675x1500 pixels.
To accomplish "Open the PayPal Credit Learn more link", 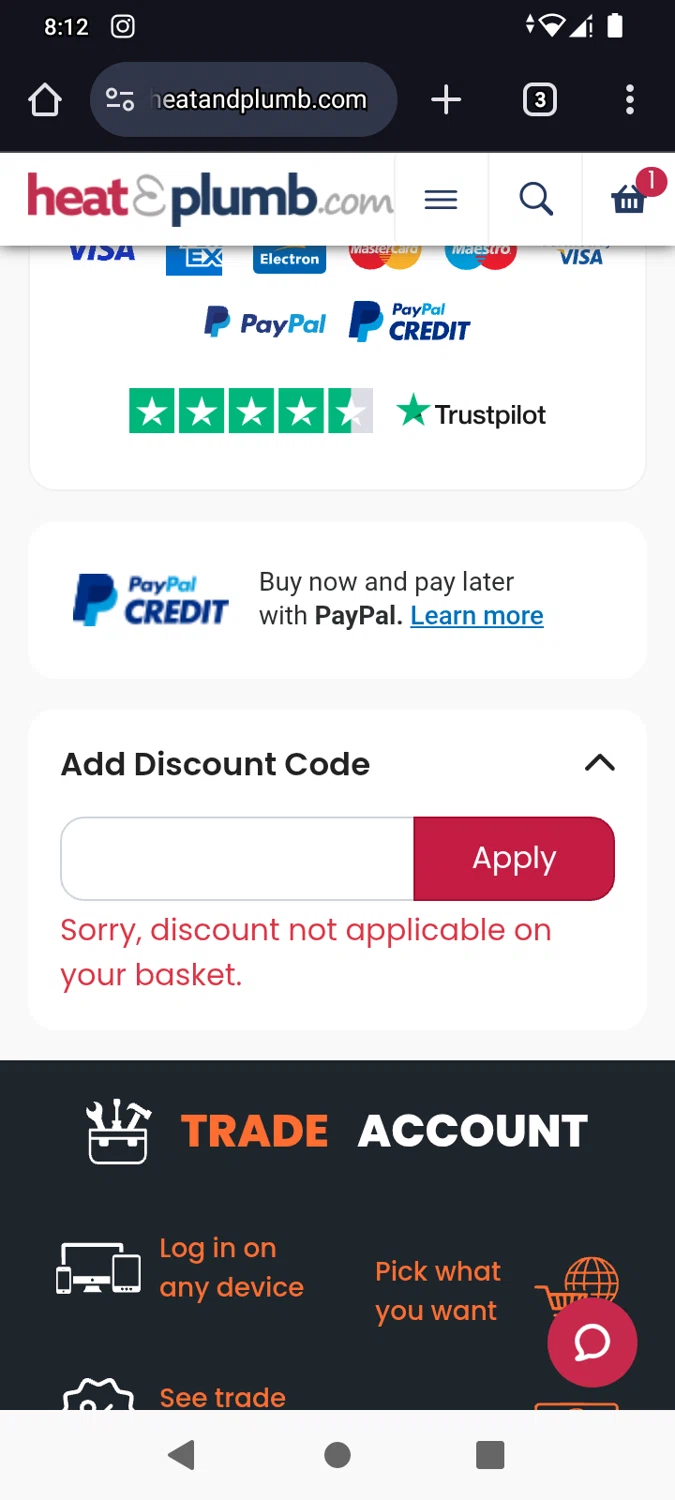I will [x=477, y=615].
